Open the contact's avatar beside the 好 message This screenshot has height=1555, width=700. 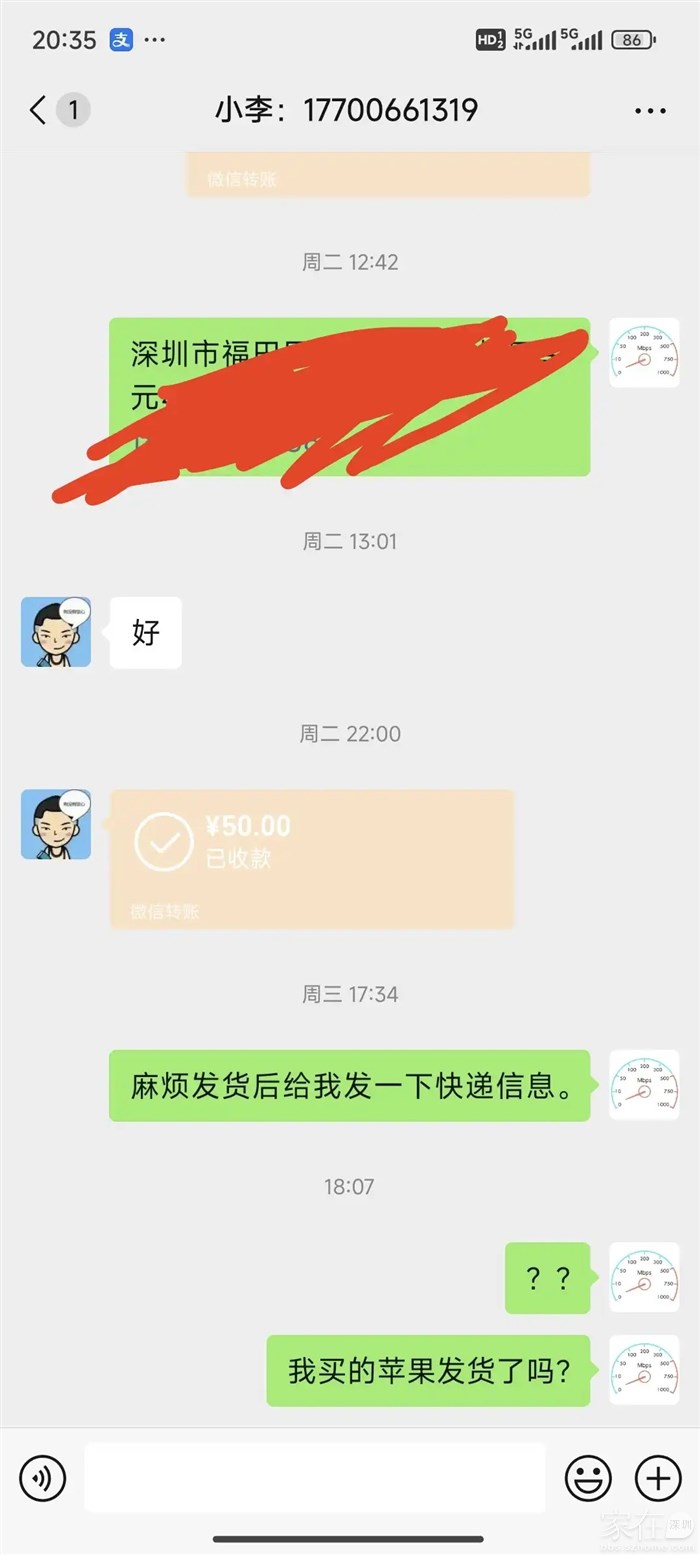click(x=56, y=632)
